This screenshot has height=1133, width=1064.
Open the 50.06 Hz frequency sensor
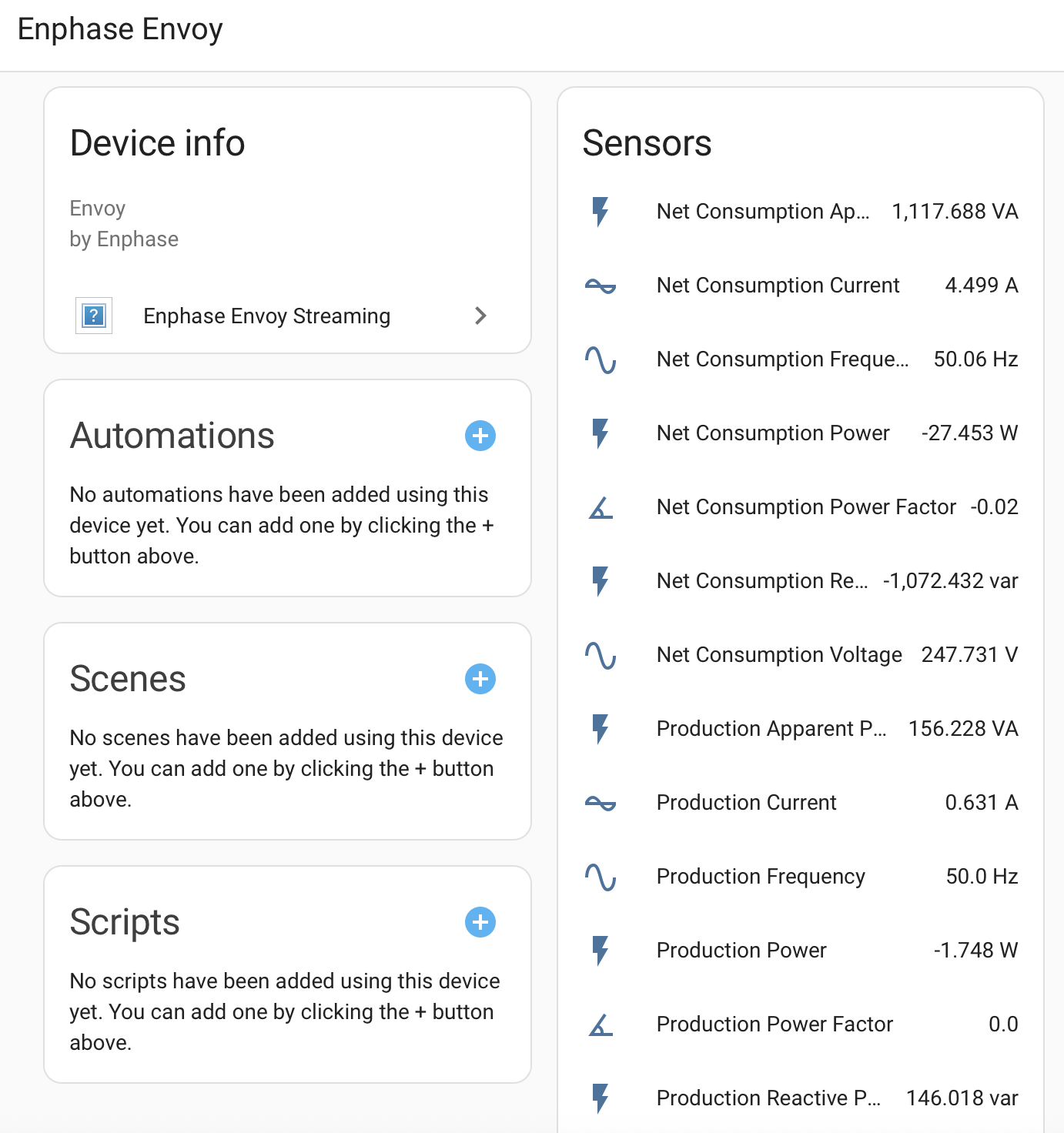coord(782,359)
